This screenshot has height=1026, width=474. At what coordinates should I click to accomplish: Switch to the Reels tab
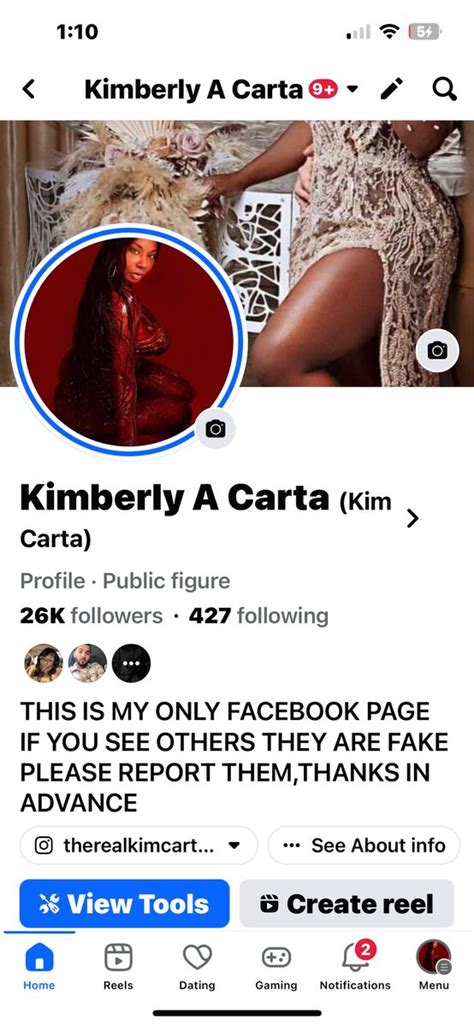118,967
